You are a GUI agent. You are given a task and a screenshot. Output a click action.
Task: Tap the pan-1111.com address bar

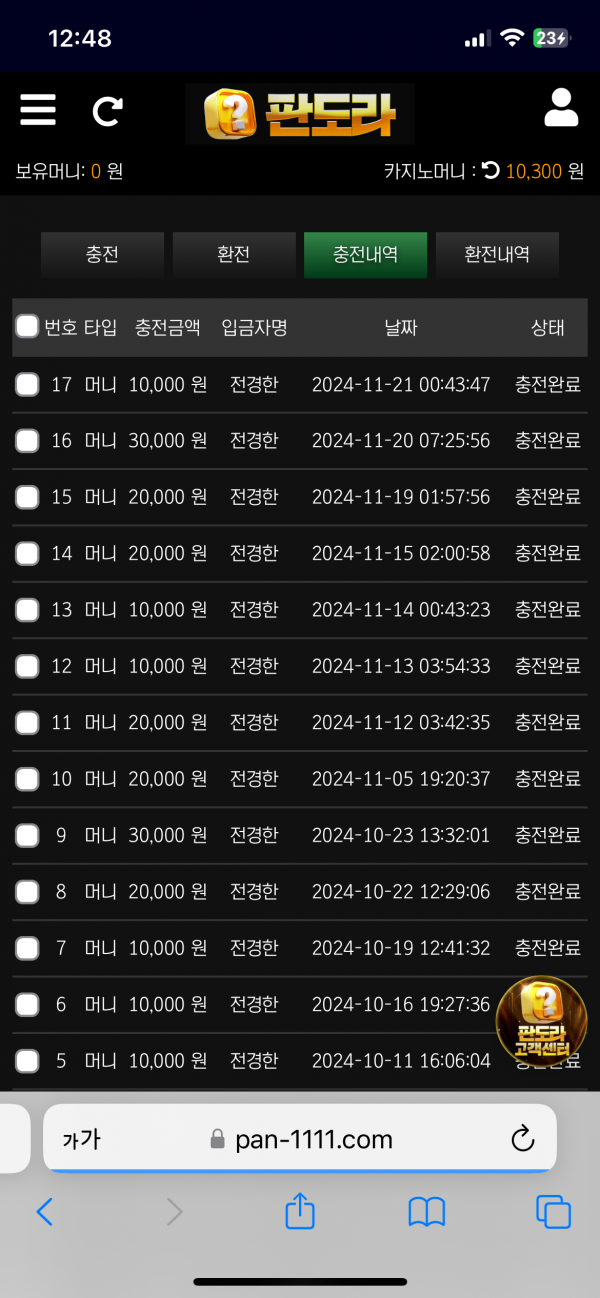(300, 1139)
